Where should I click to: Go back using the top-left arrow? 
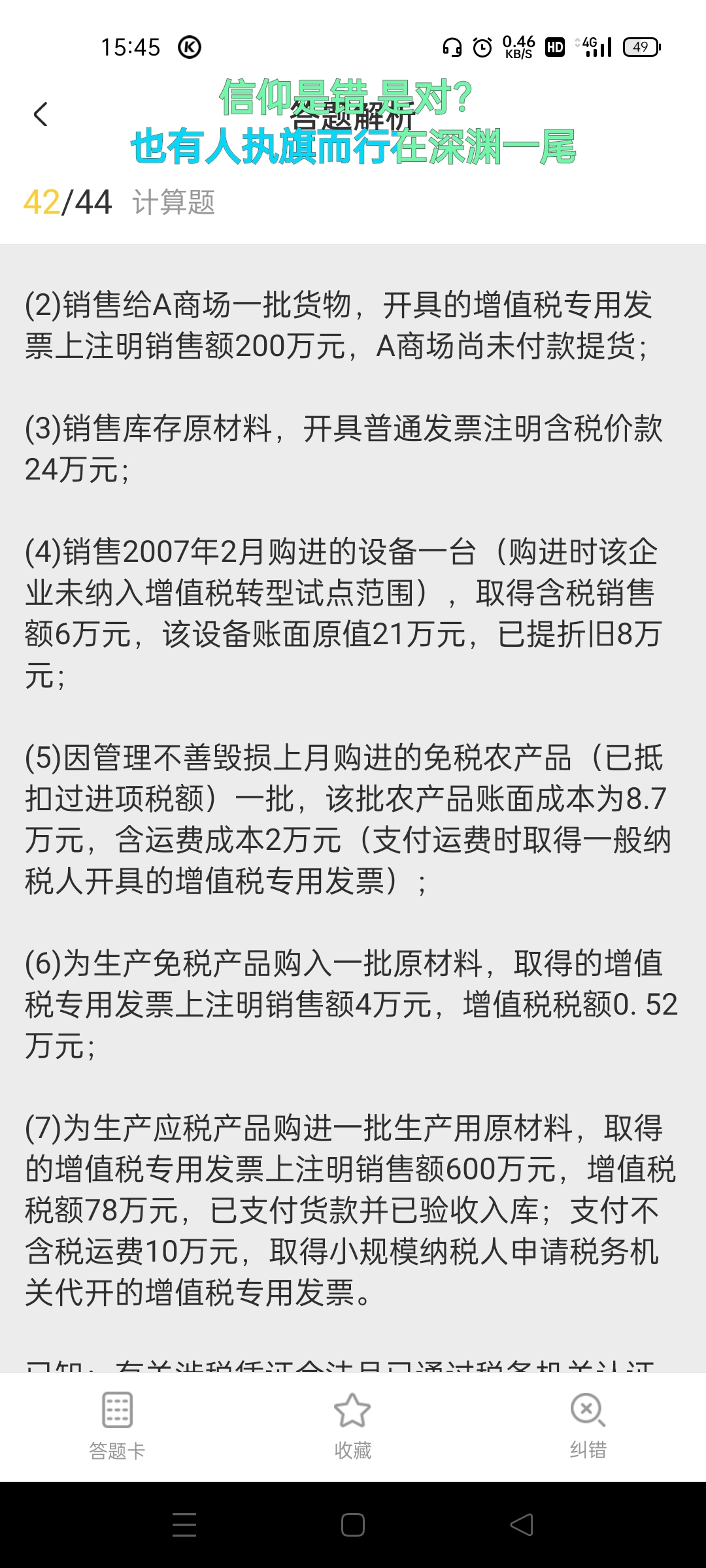[41, 114]
